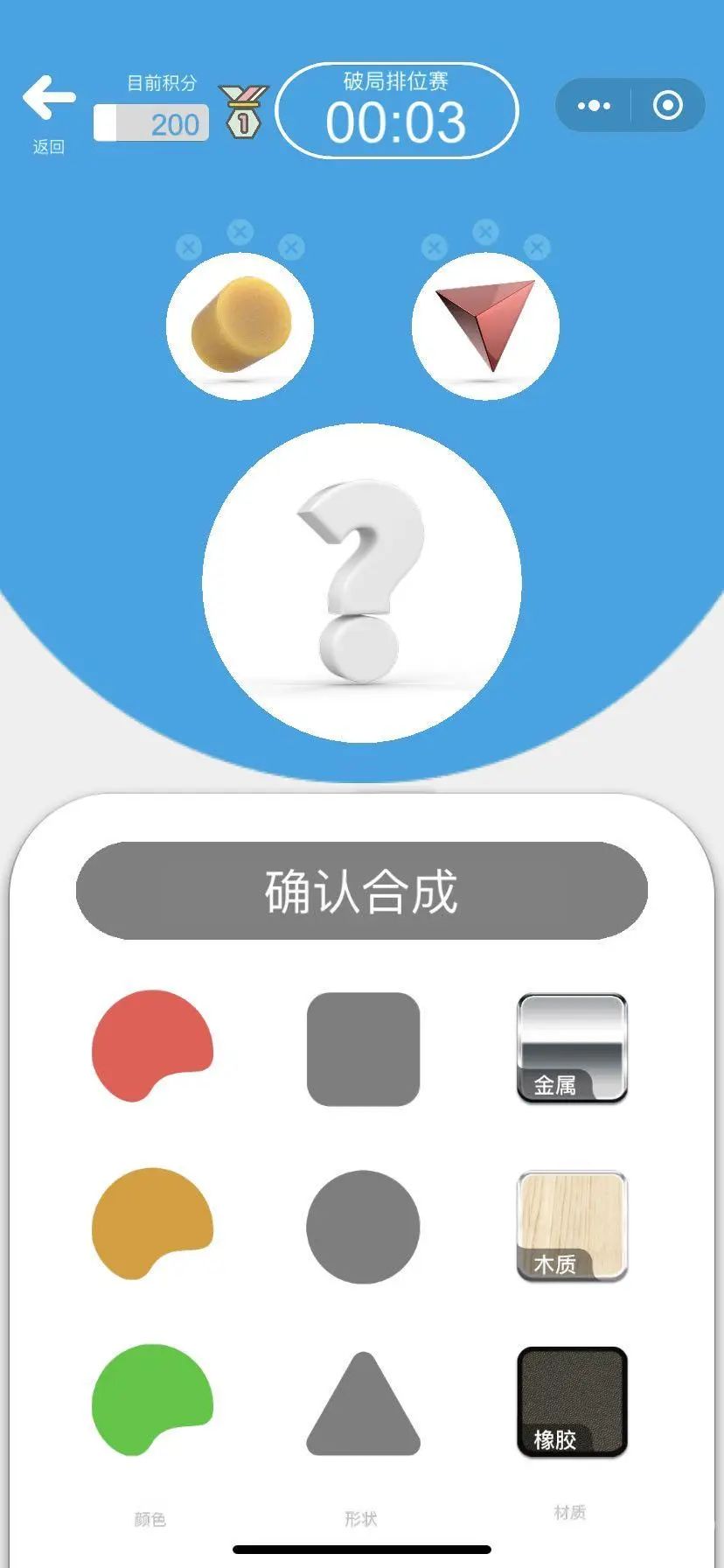
Task: Remove the red pyramid ingredient with its X
Action: (486, 230)
